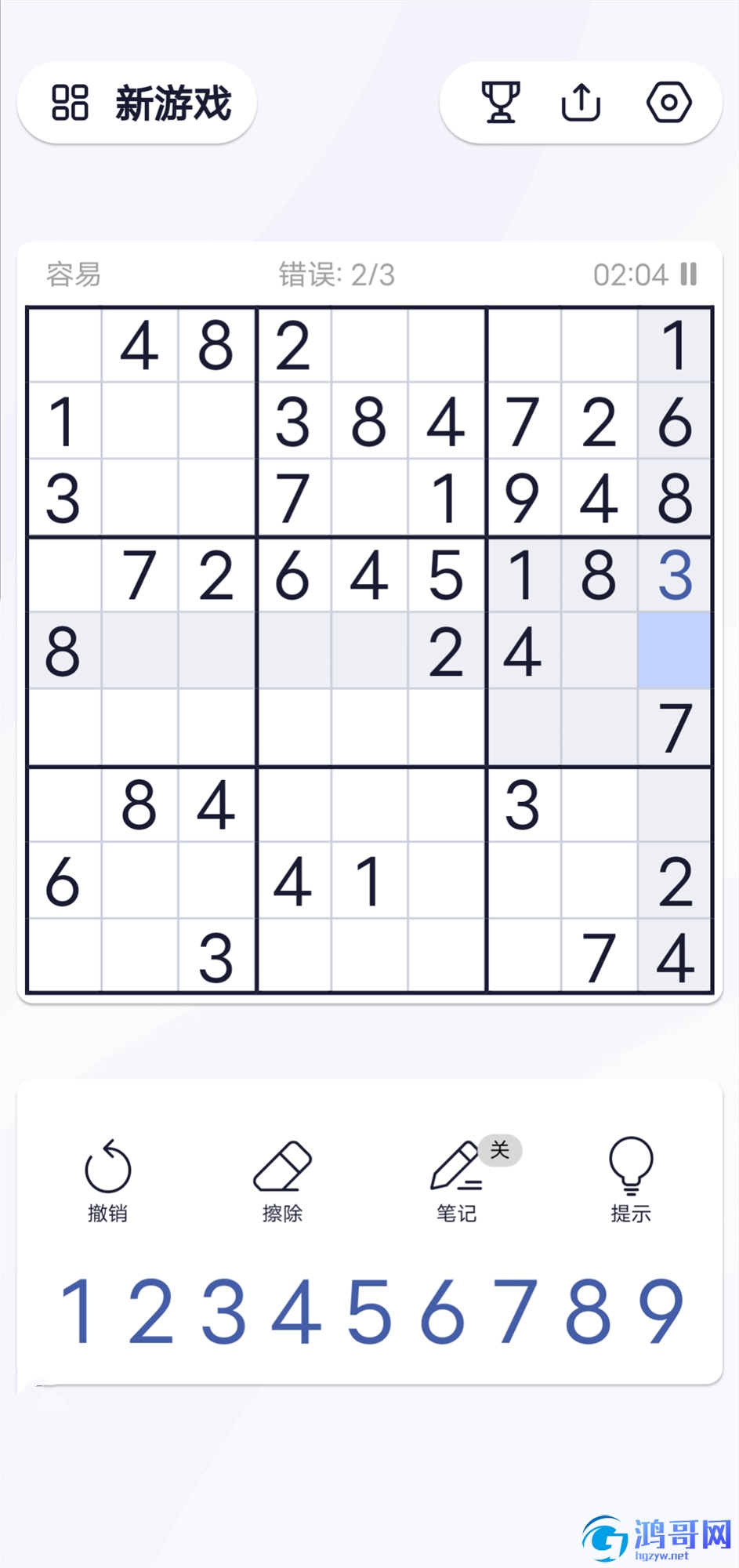Pause the game timer
Screen dimensions: 739x1568
coord(689,274)
